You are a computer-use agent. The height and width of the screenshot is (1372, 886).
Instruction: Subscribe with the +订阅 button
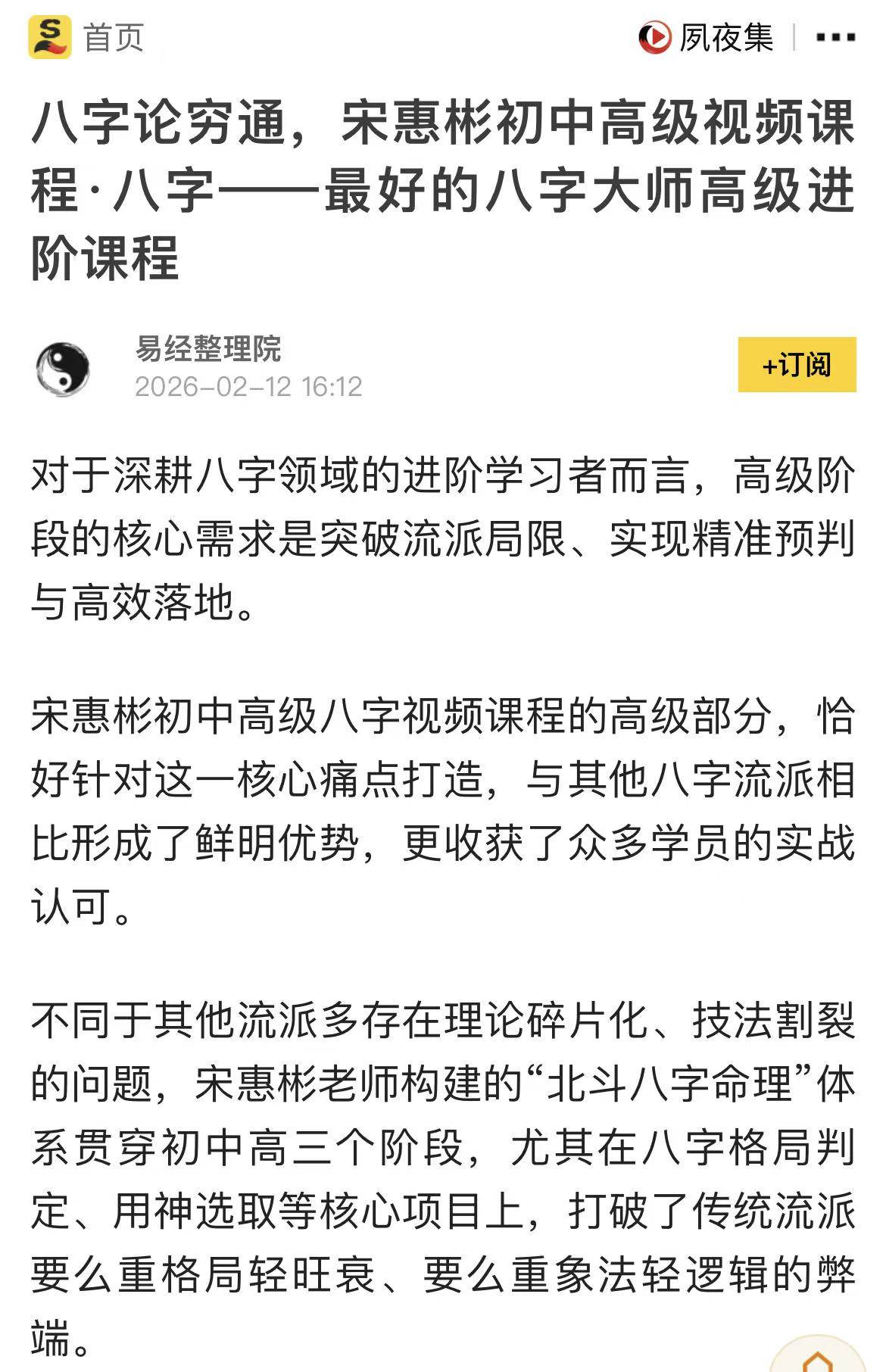point(797,365)
